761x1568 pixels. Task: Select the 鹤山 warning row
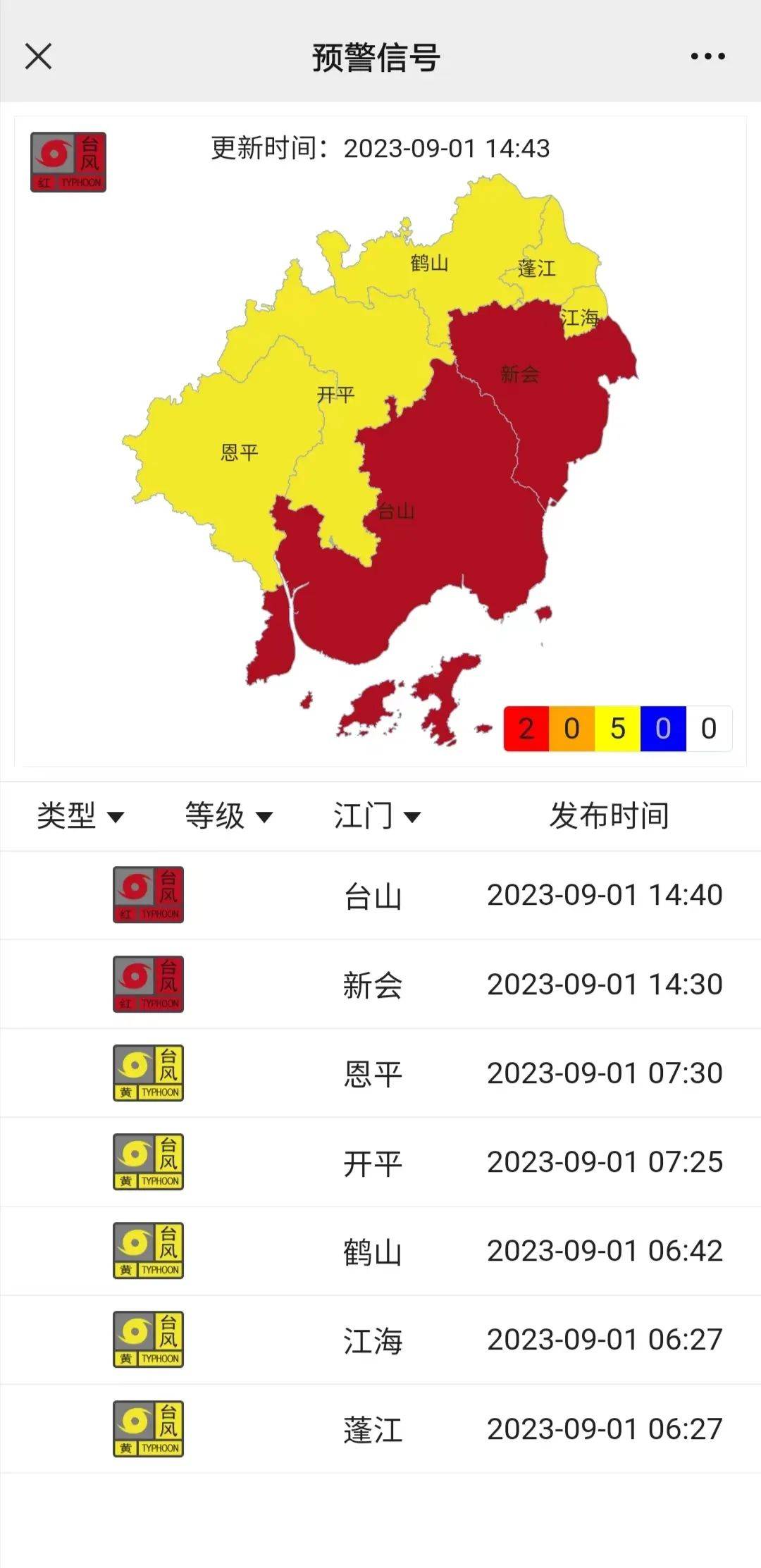(380, 1251)
